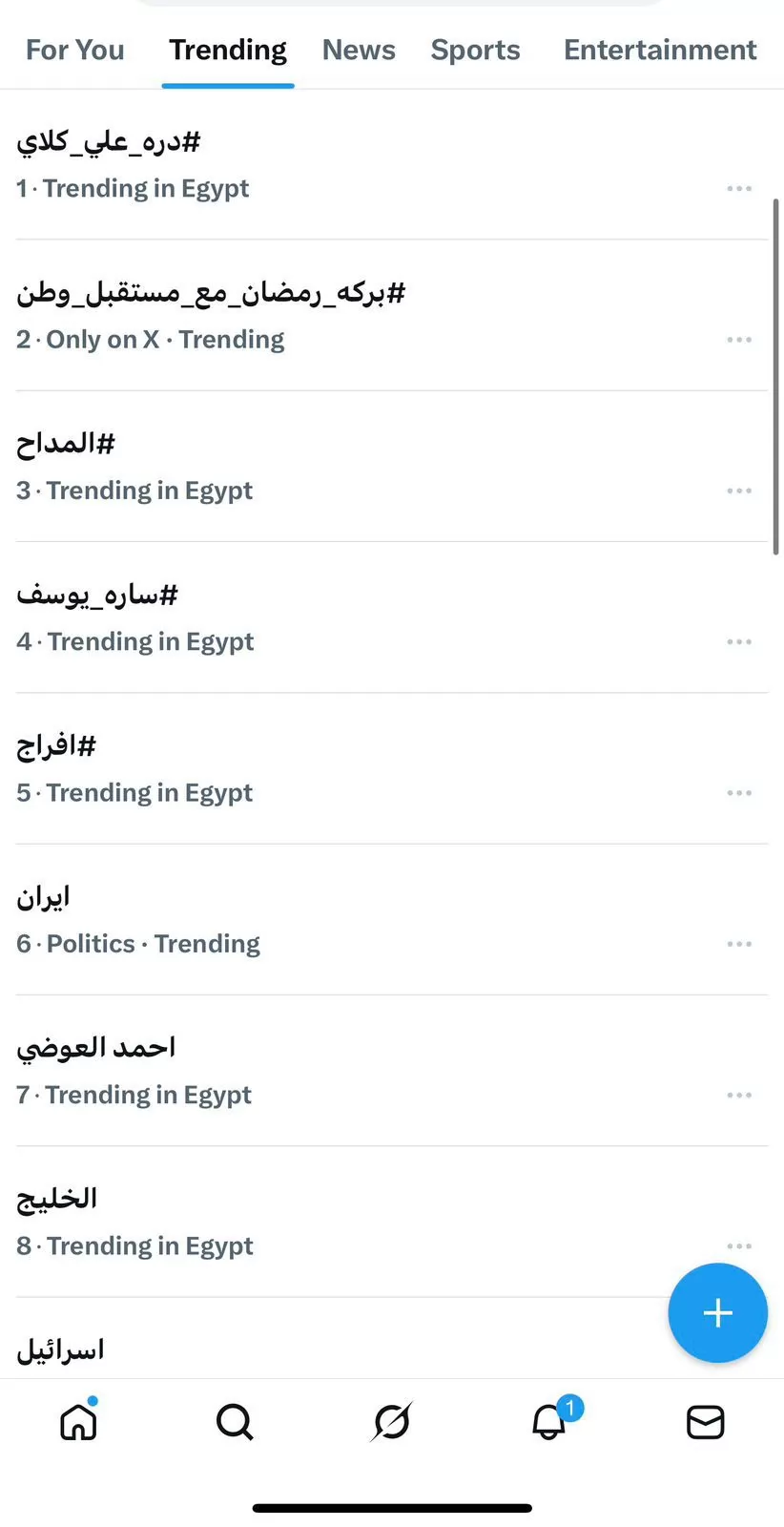Screen dimensions: 784x1527
Task: Open options for trend #ساره_يوسف
Action: click(x=739, y=641)
